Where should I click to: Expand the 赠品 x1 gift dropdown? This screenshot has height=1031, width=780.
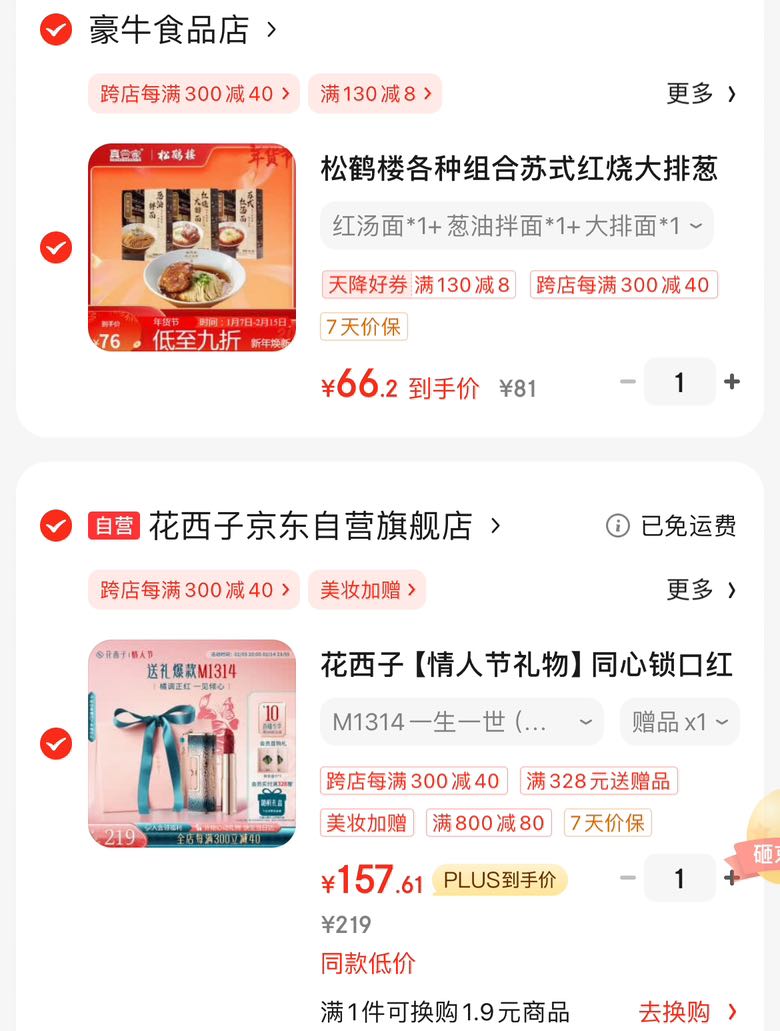click(x=680, y=720)
